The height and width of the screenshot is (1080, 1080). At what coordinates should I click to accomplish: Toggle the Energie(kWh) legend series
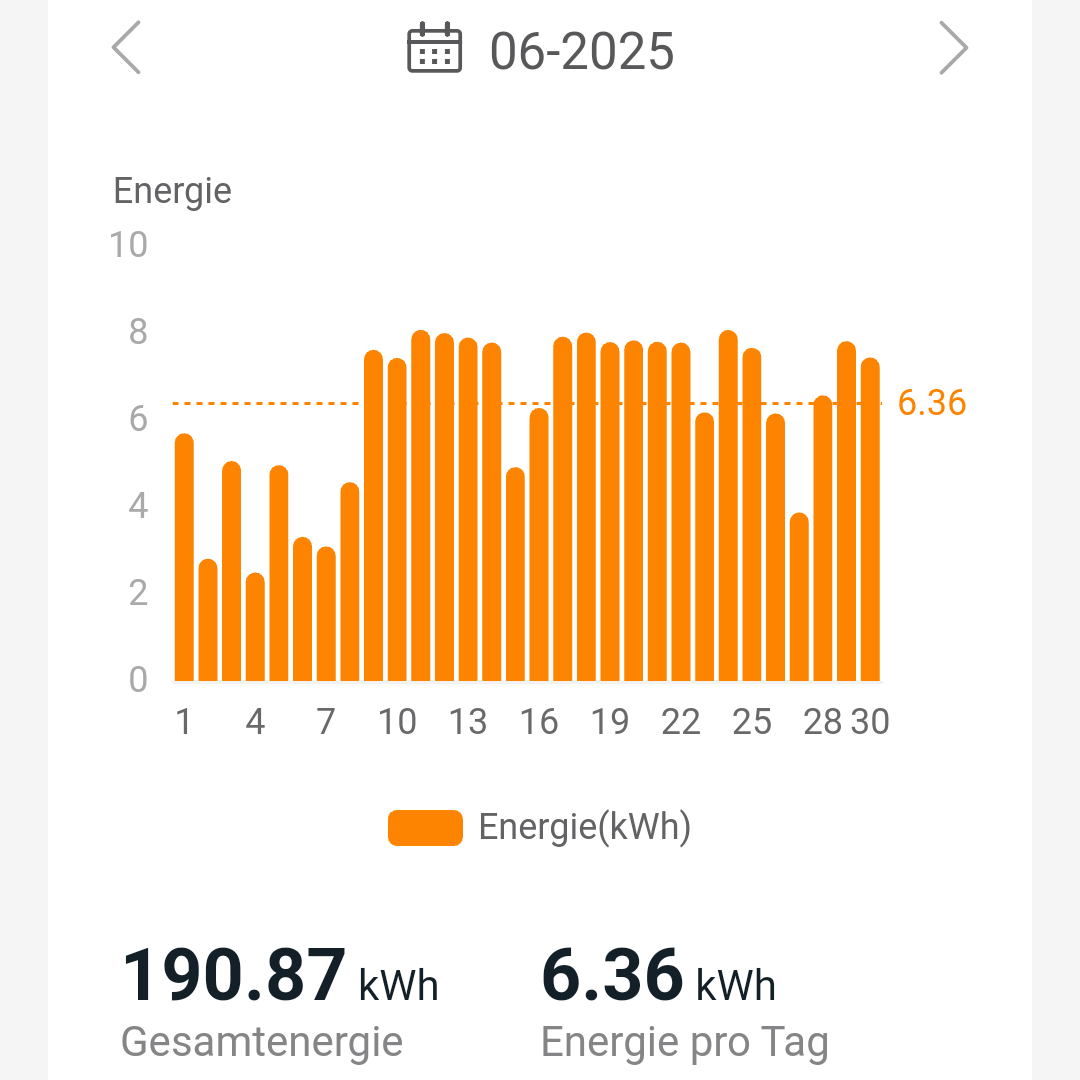(x=539, y=828)
